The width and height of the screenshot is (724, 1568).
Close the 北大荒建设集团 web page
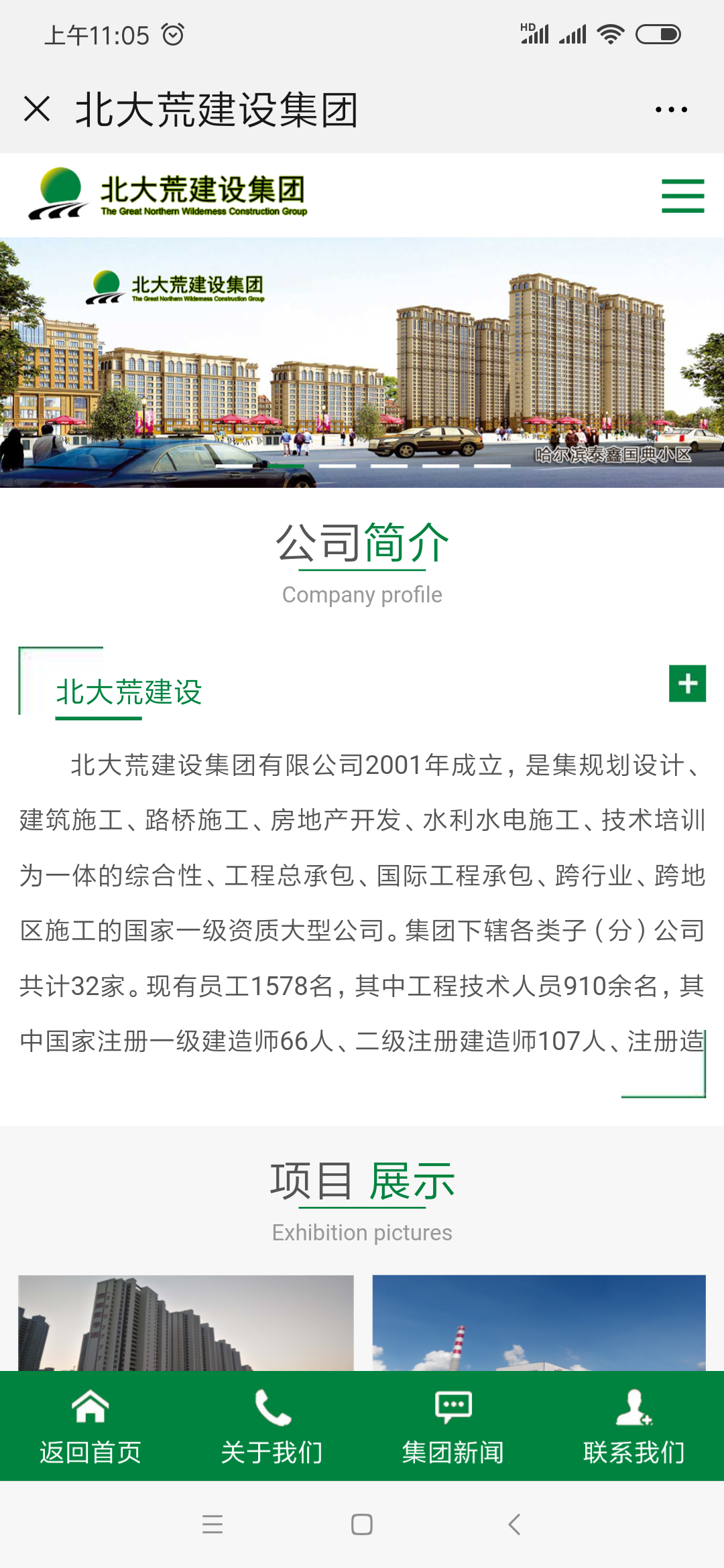pos(37,109)
